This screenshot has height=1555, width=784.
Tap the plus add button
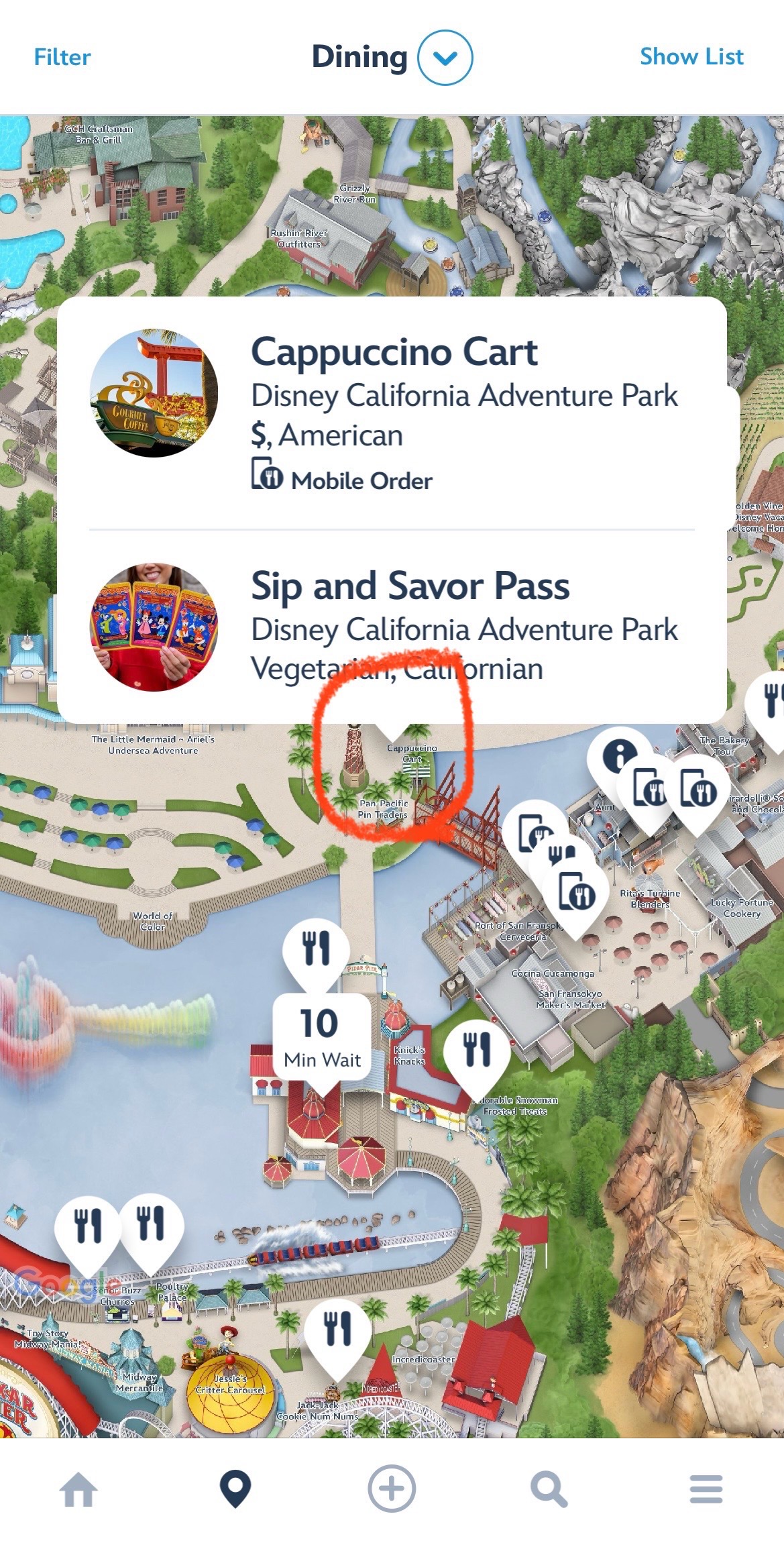pyautogui.click(x=392, y=1489)
